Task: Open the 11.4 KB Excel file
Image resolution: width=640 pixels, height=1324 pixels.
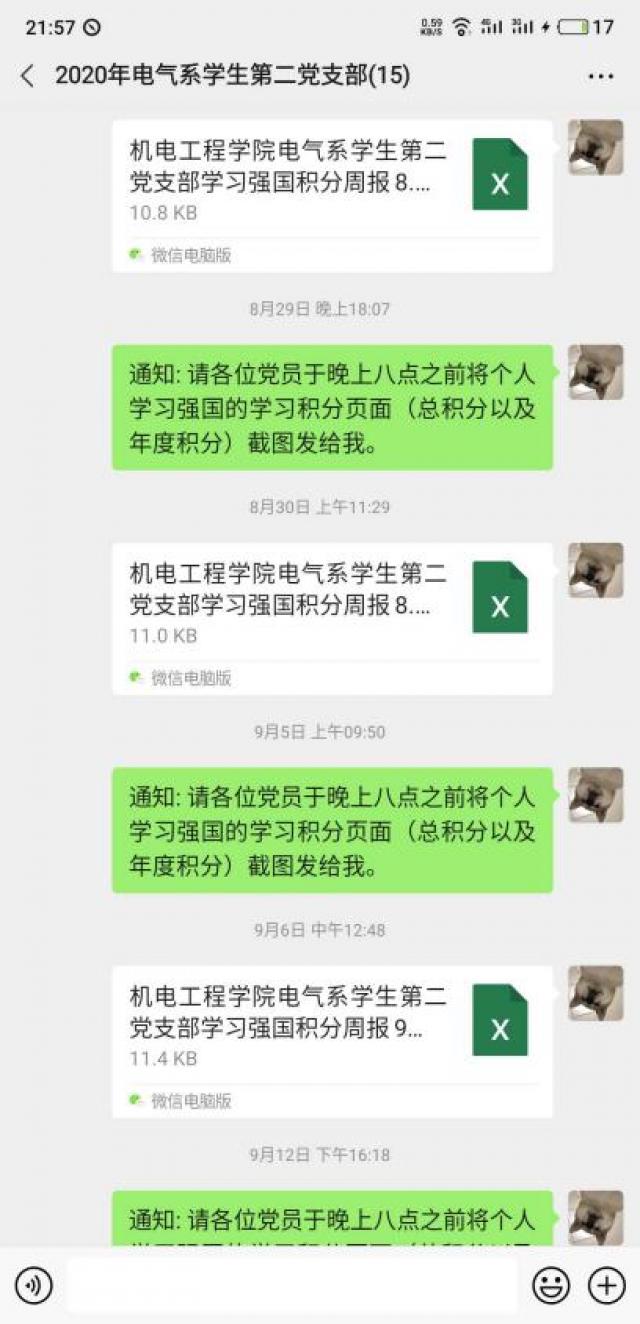Action: point(332,1041)
